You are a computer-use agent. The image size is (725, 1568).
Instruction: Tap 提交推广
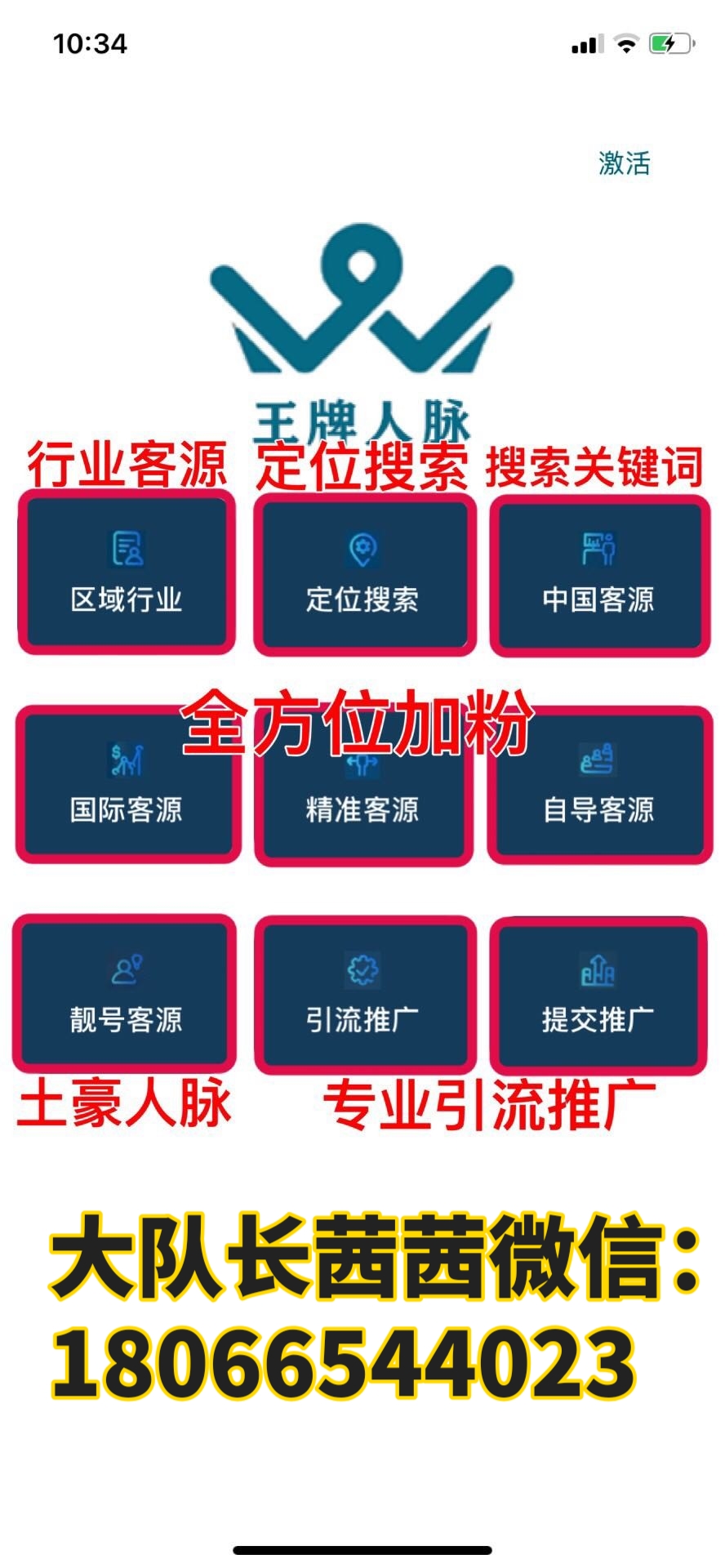(598, 995)
